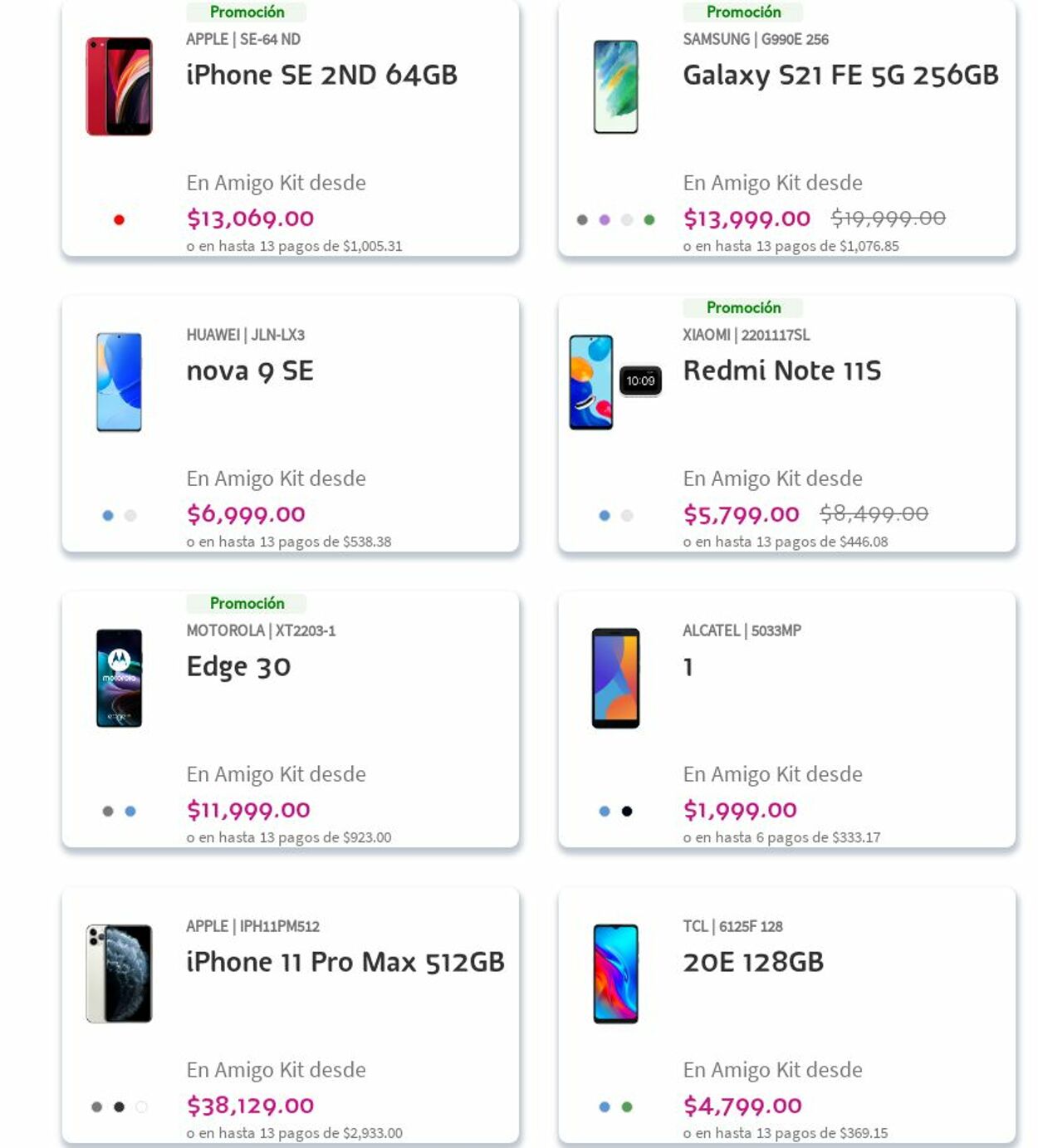Screen dimensions: 1038x1148
Task: Select the red color for iPhone SE
Action: click(119, 220)
